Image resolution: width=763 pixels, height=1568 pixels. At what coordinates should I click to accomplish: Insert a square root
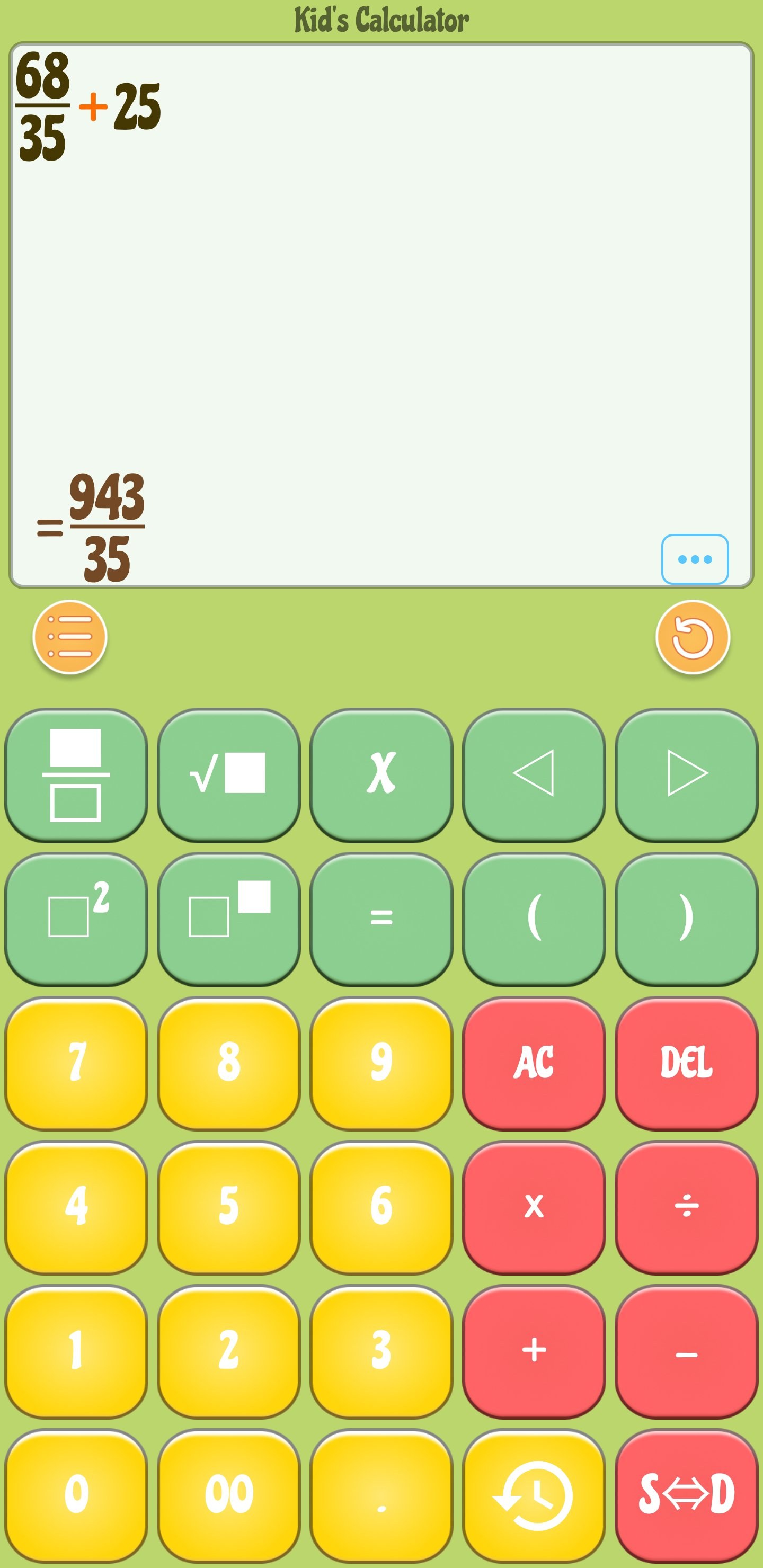228,775
